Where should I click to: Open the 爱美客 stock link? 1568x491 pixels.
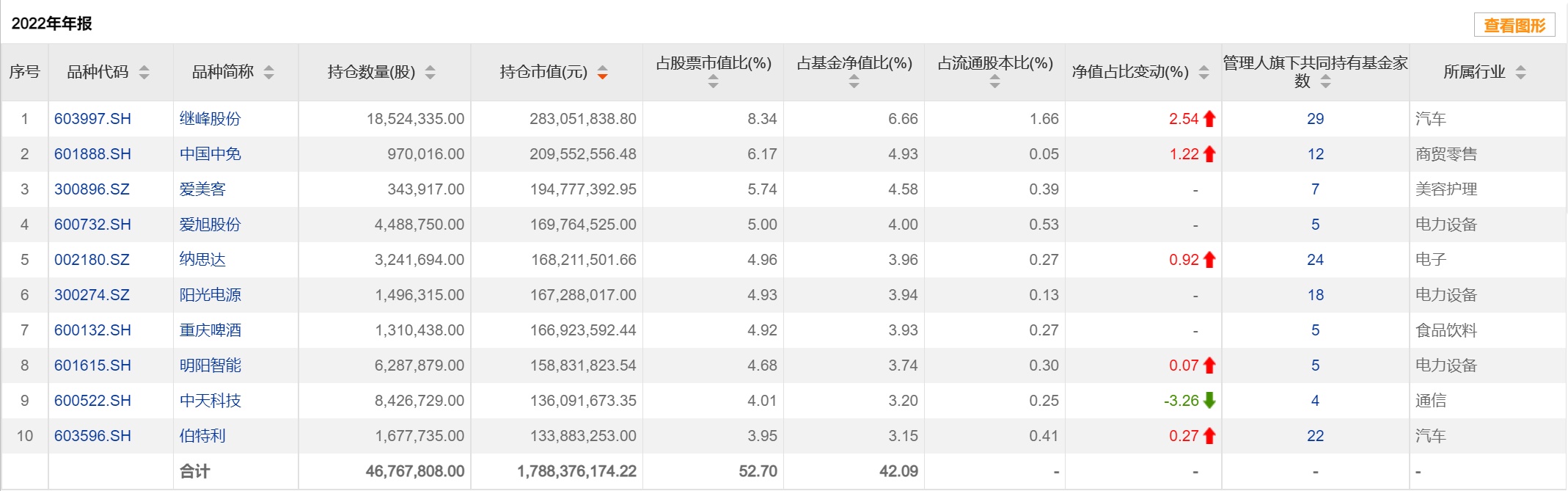click(202, 189)
